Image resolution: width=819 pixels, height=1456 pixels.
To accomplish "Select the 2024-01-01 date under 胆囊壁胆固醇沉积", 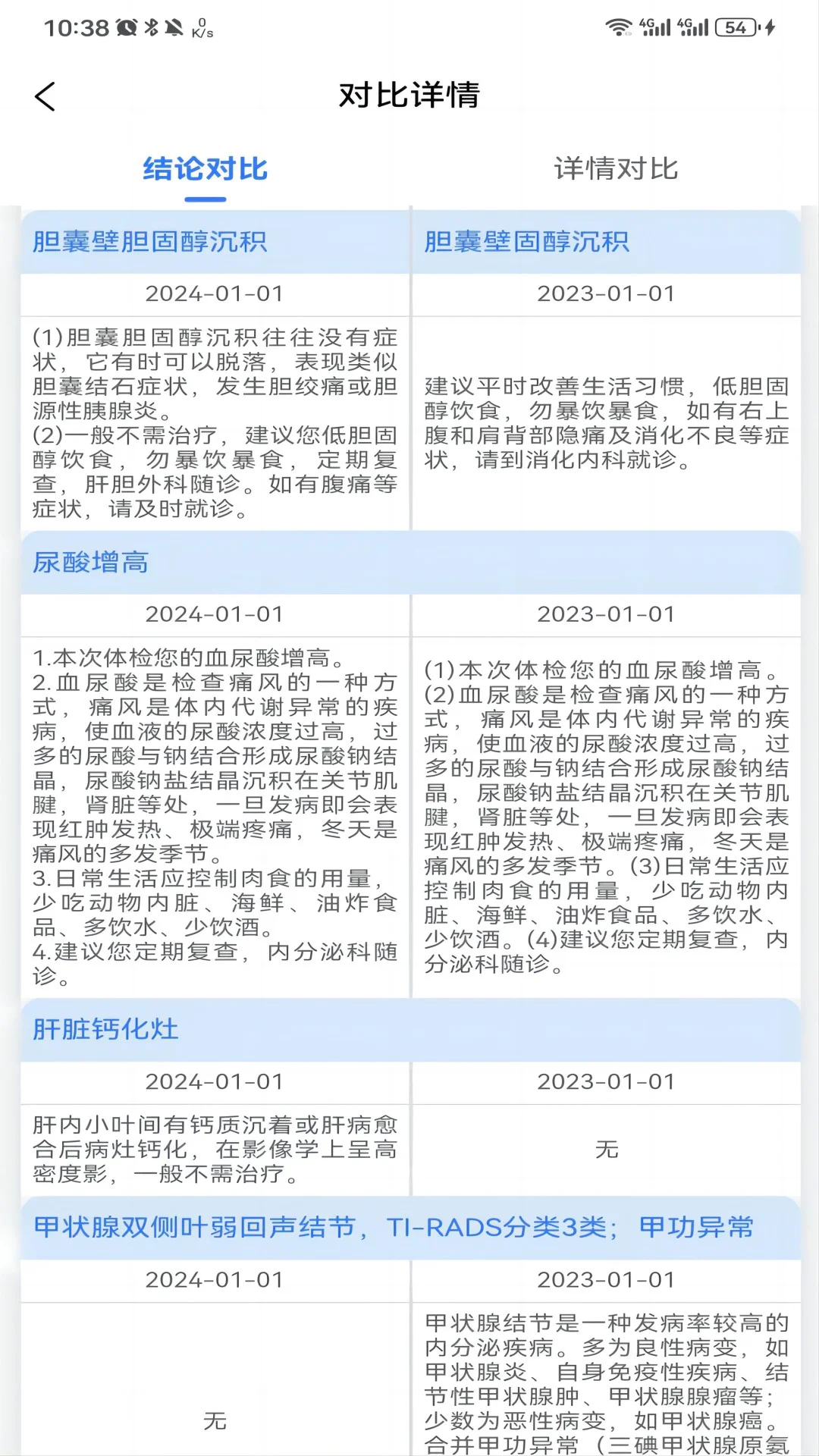I will coord(215,294).
